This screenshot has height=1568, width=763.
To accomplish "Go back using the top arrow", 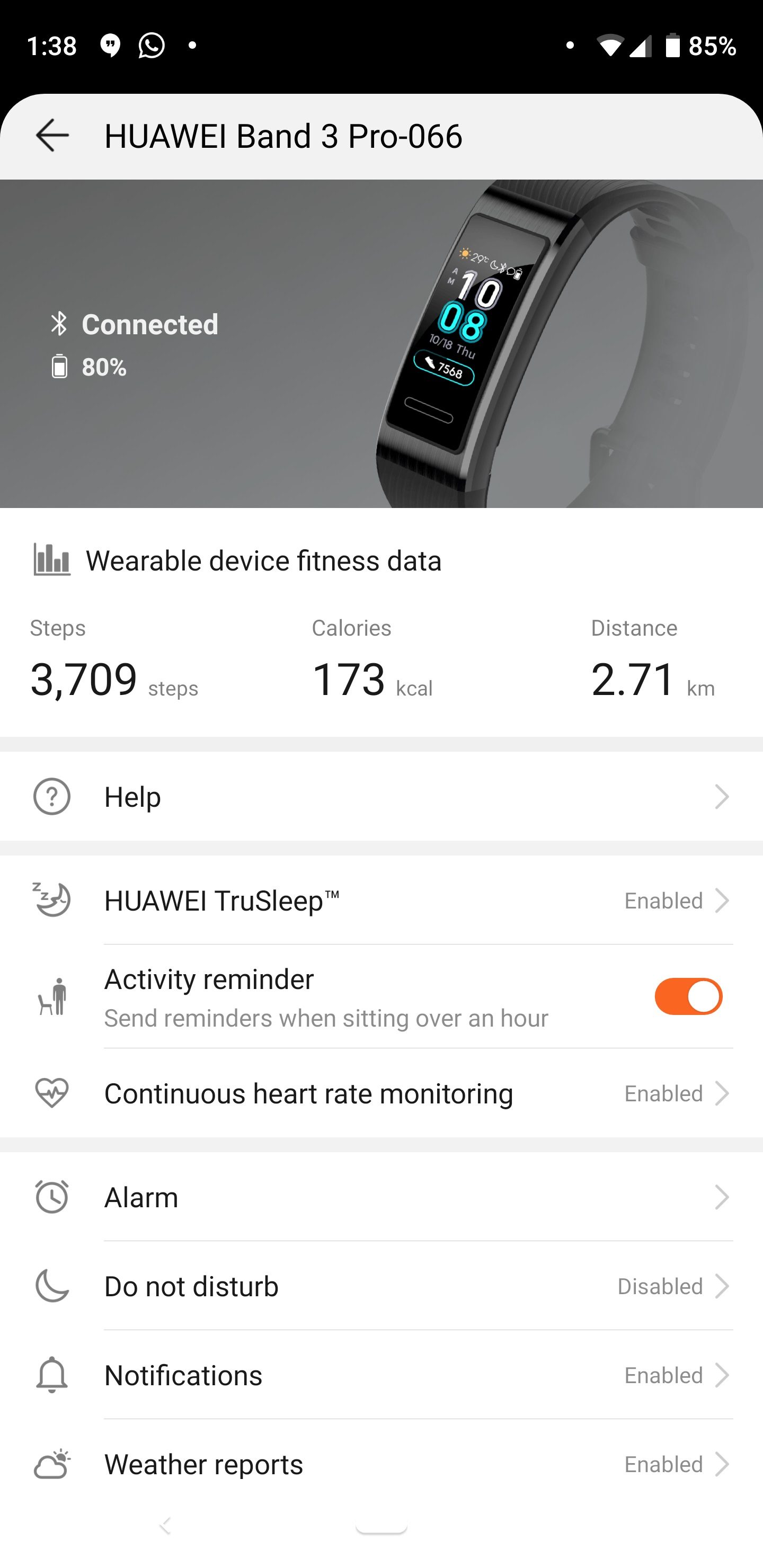I will tap(52, 135).
